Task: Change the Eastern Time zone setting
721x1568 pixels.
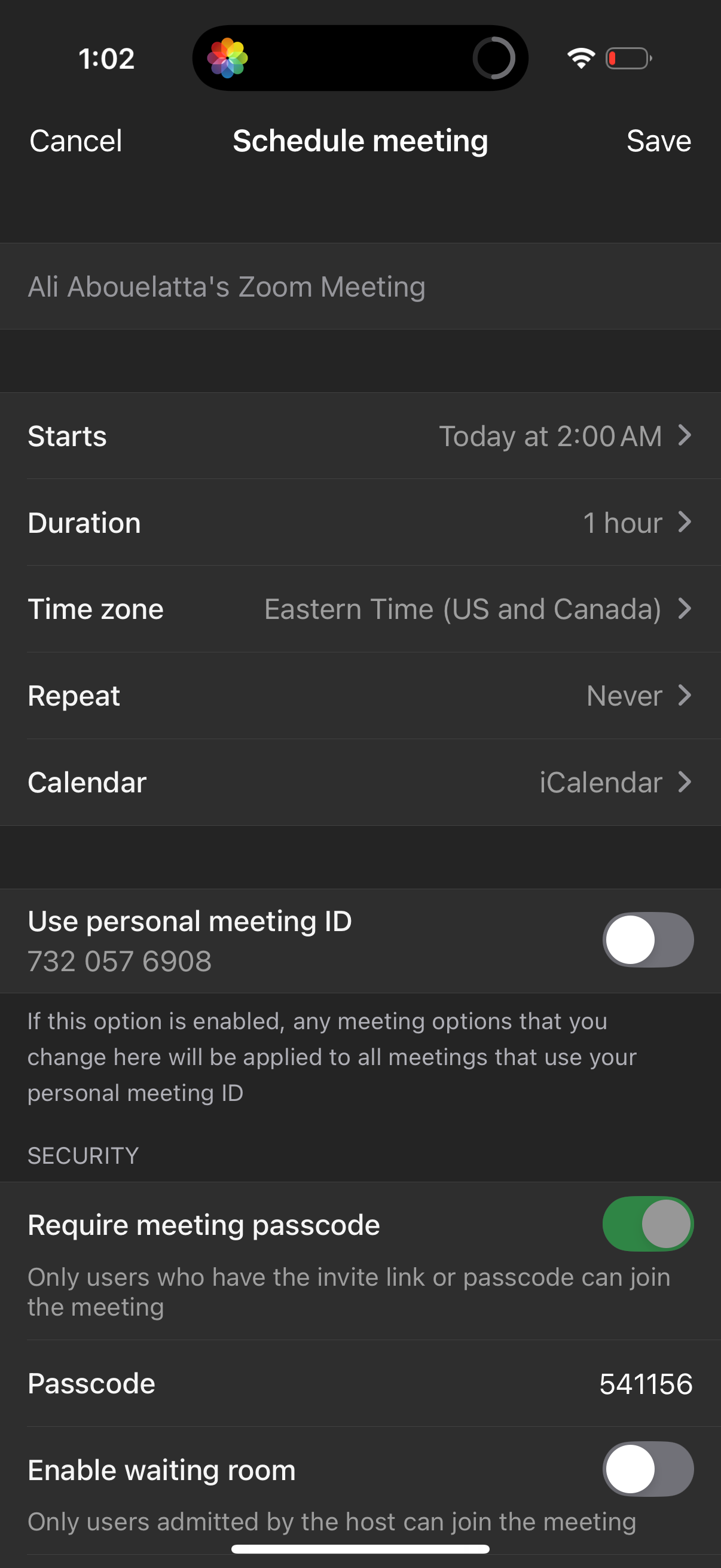Action: (360, 609)
